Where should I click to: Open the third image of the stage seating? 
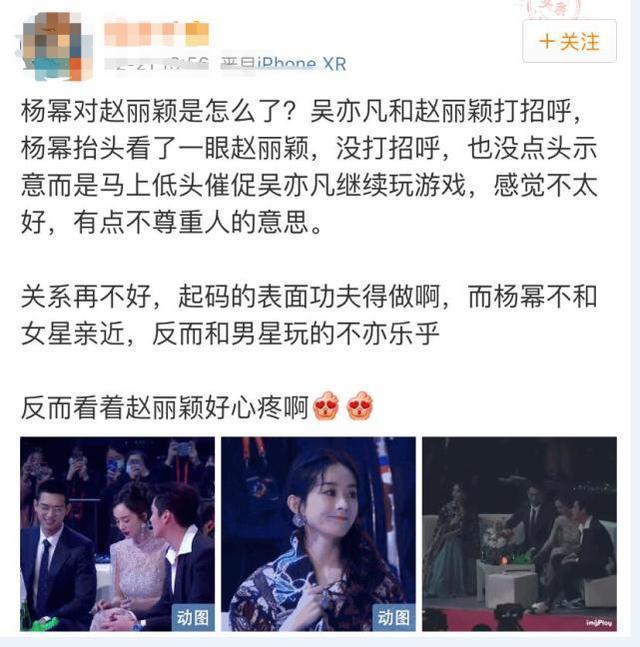coord(518,533)
